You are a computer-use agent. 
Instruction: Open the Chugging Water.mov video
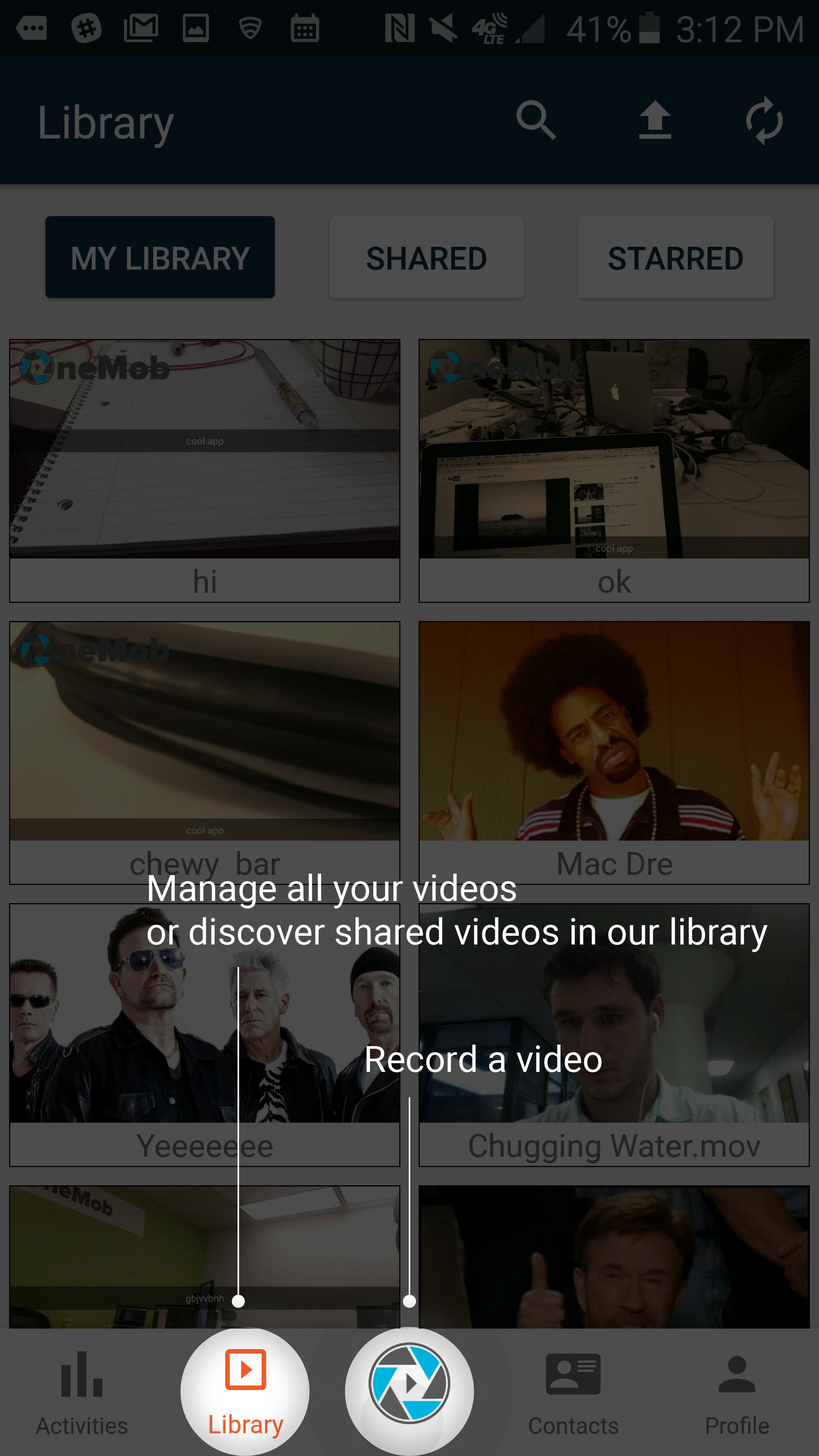click(614, 1034)
